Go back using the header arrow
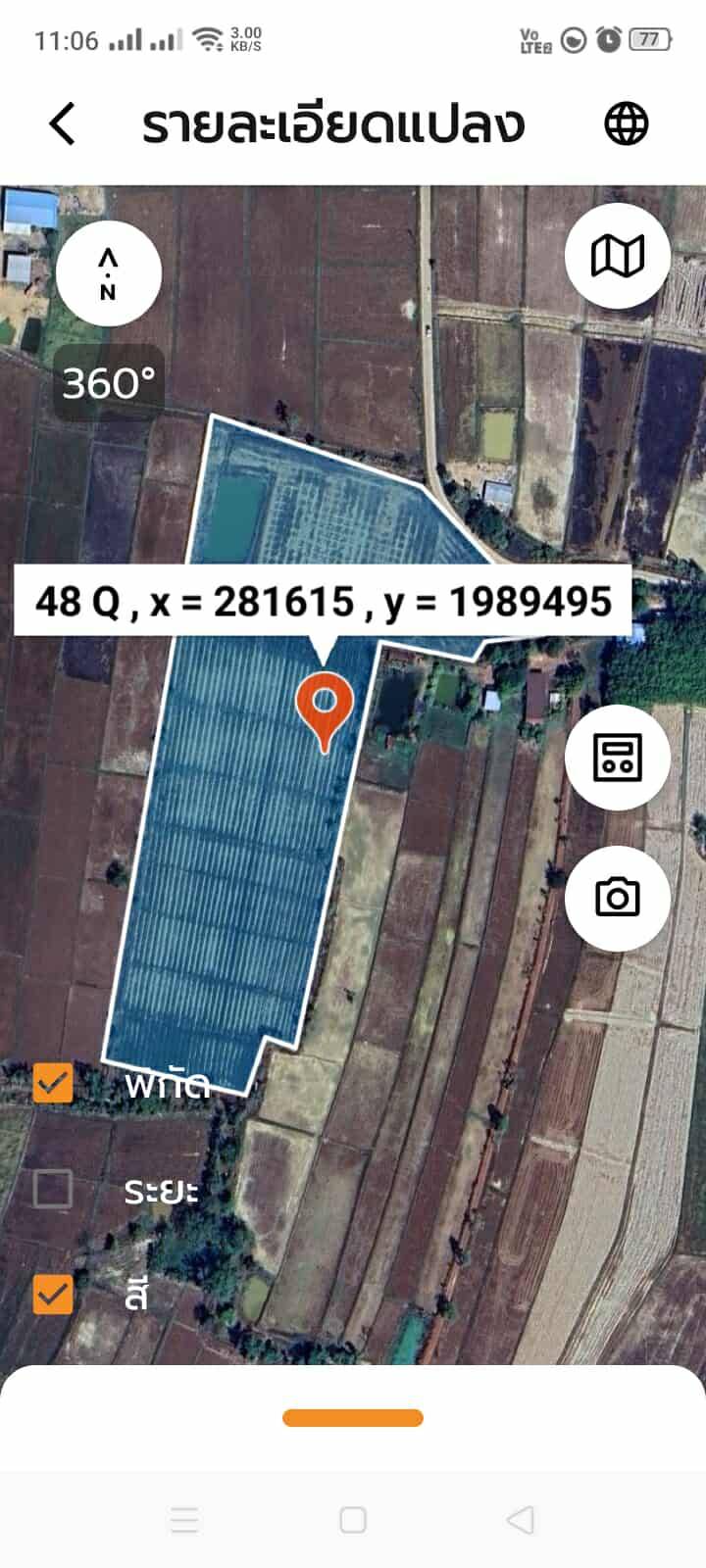This screenshot has height=1568, width=706. coord(63,124)
